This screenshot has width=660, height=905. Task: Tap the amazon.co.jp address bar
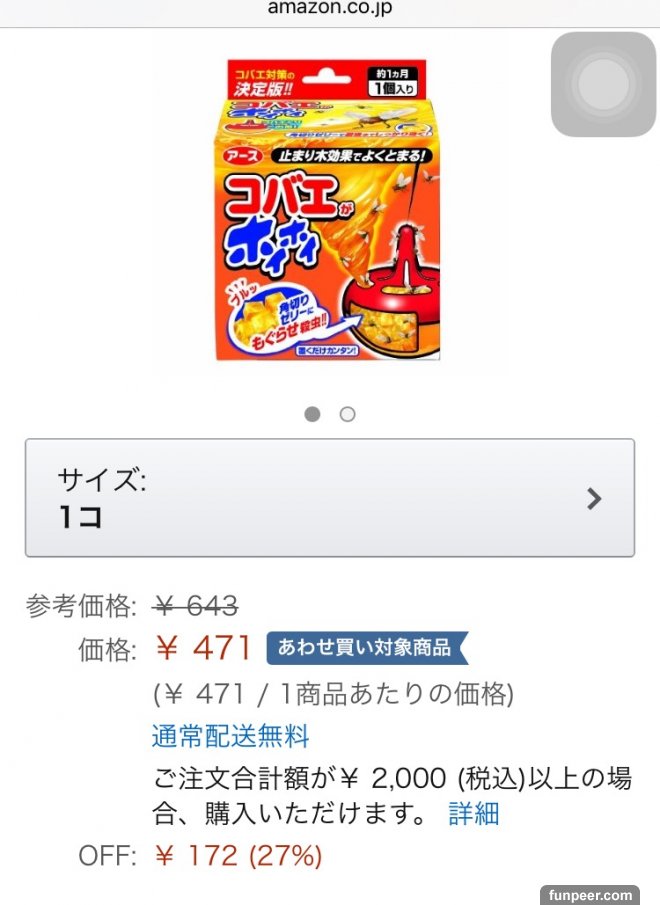(330, 9)
